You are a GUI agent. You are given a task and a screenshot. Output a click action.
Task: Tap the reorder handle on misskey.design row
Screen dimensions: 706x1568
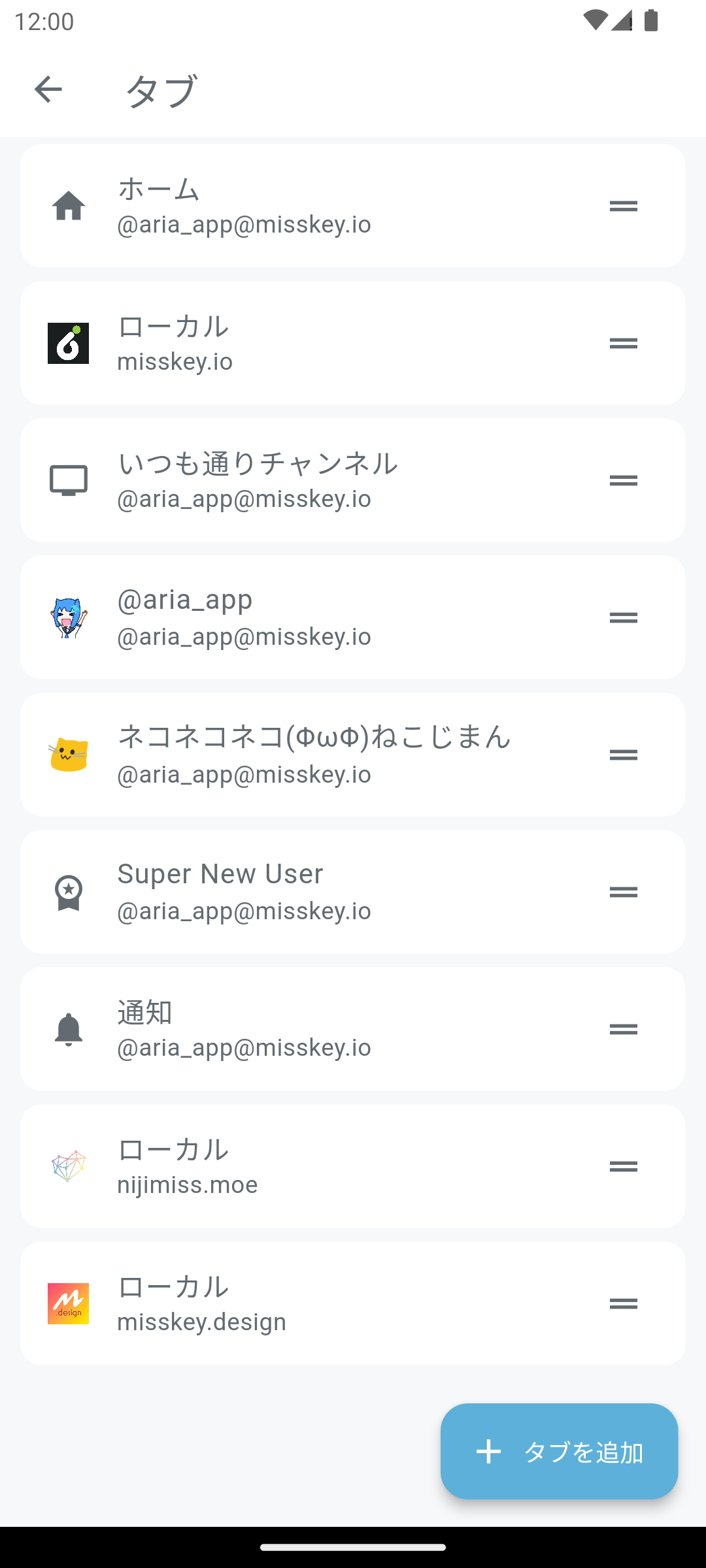point(623,1303)
